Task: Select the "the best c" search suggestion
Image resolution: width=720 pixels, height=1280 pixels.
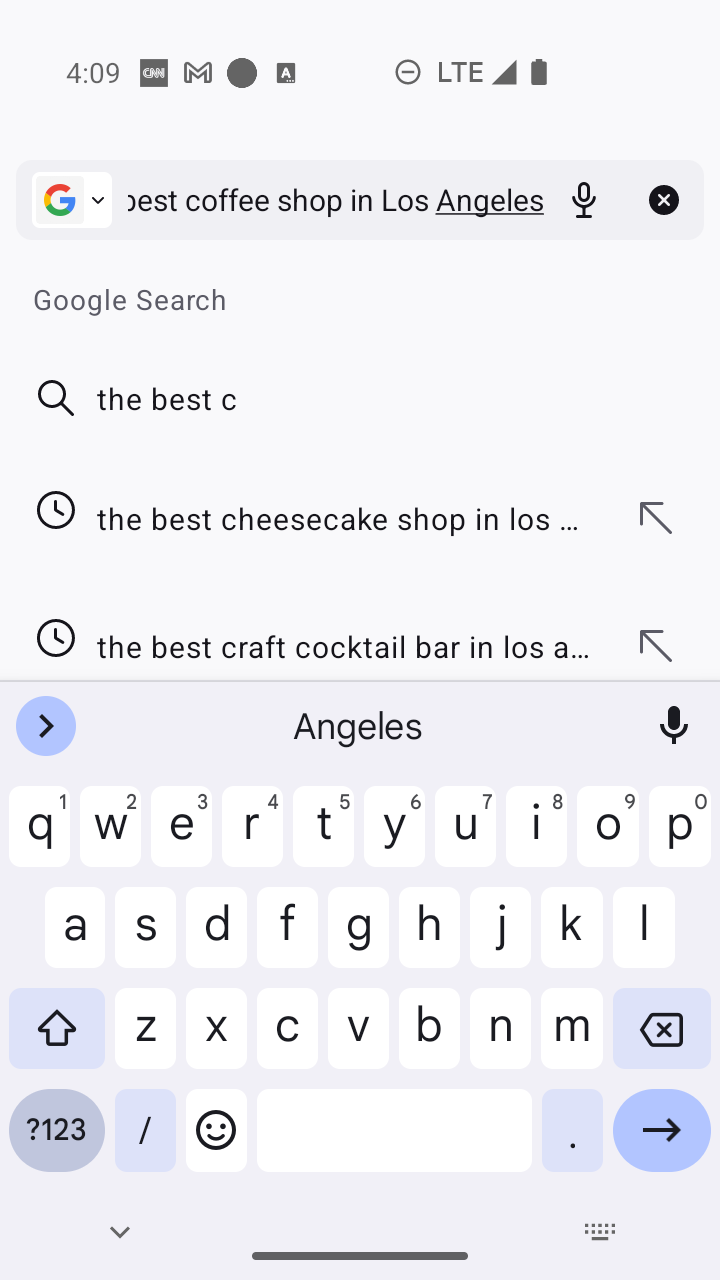Action: pyautogui.click(x=360, y=399)
